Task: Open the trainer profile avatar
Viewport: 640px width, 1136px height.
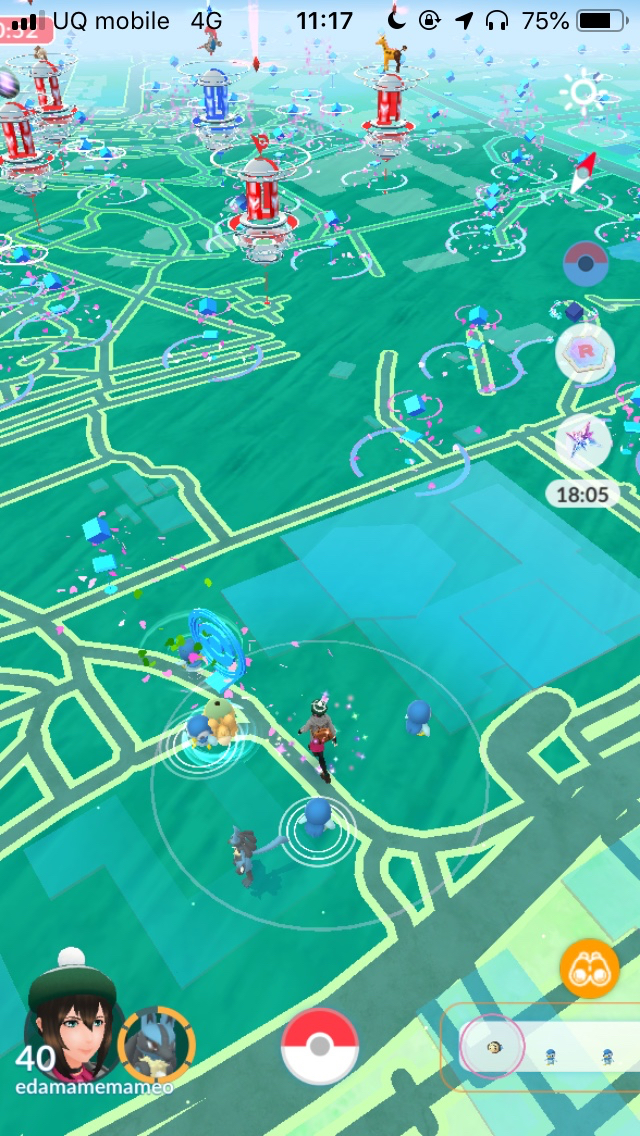Action: tap(70, 1018)
